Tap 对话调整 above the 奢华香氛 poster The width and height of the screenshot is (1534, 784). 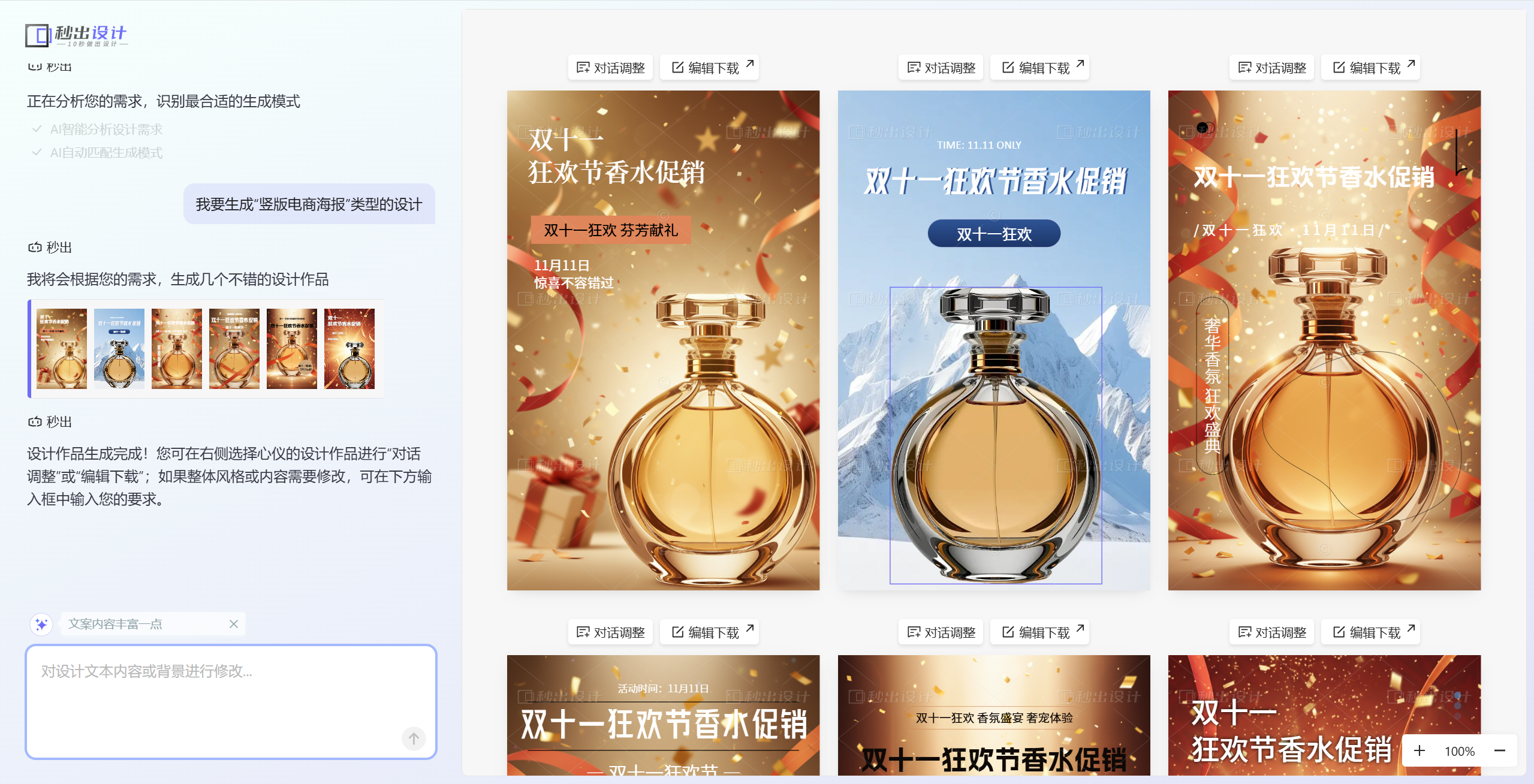pos(1272,68)
